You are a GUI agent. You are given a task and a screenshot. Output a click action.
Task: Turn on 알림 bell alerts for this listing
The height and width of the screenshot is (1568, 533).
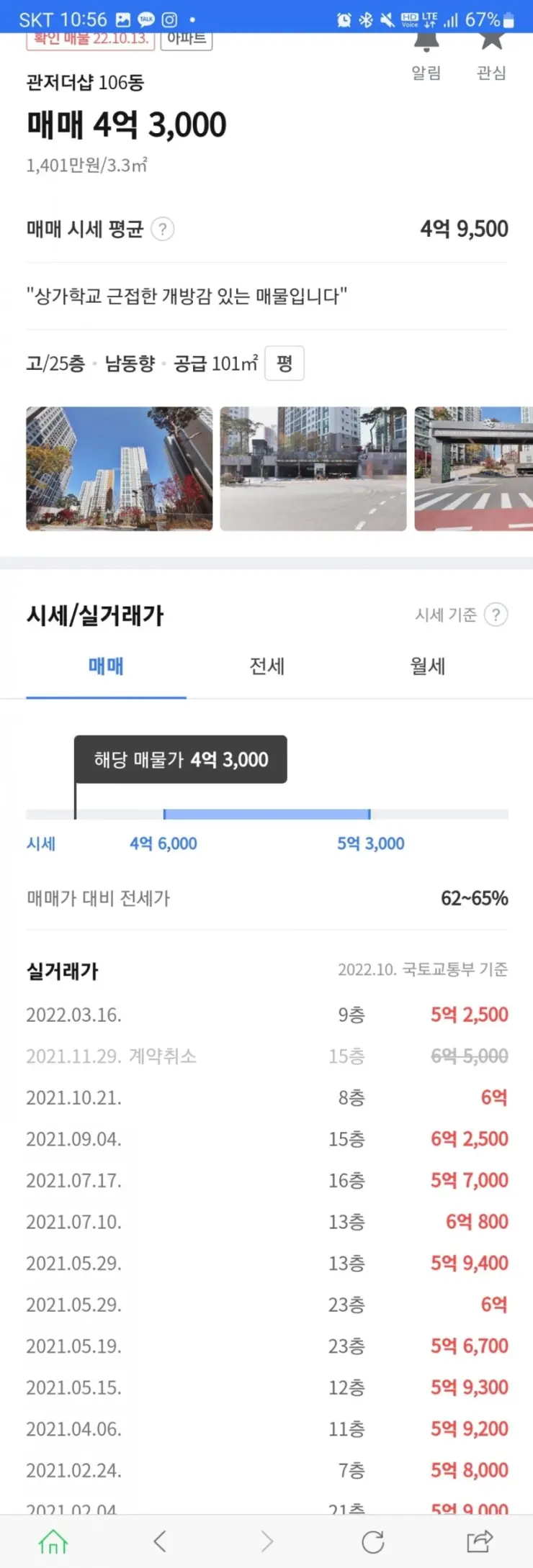pos(426,54)
